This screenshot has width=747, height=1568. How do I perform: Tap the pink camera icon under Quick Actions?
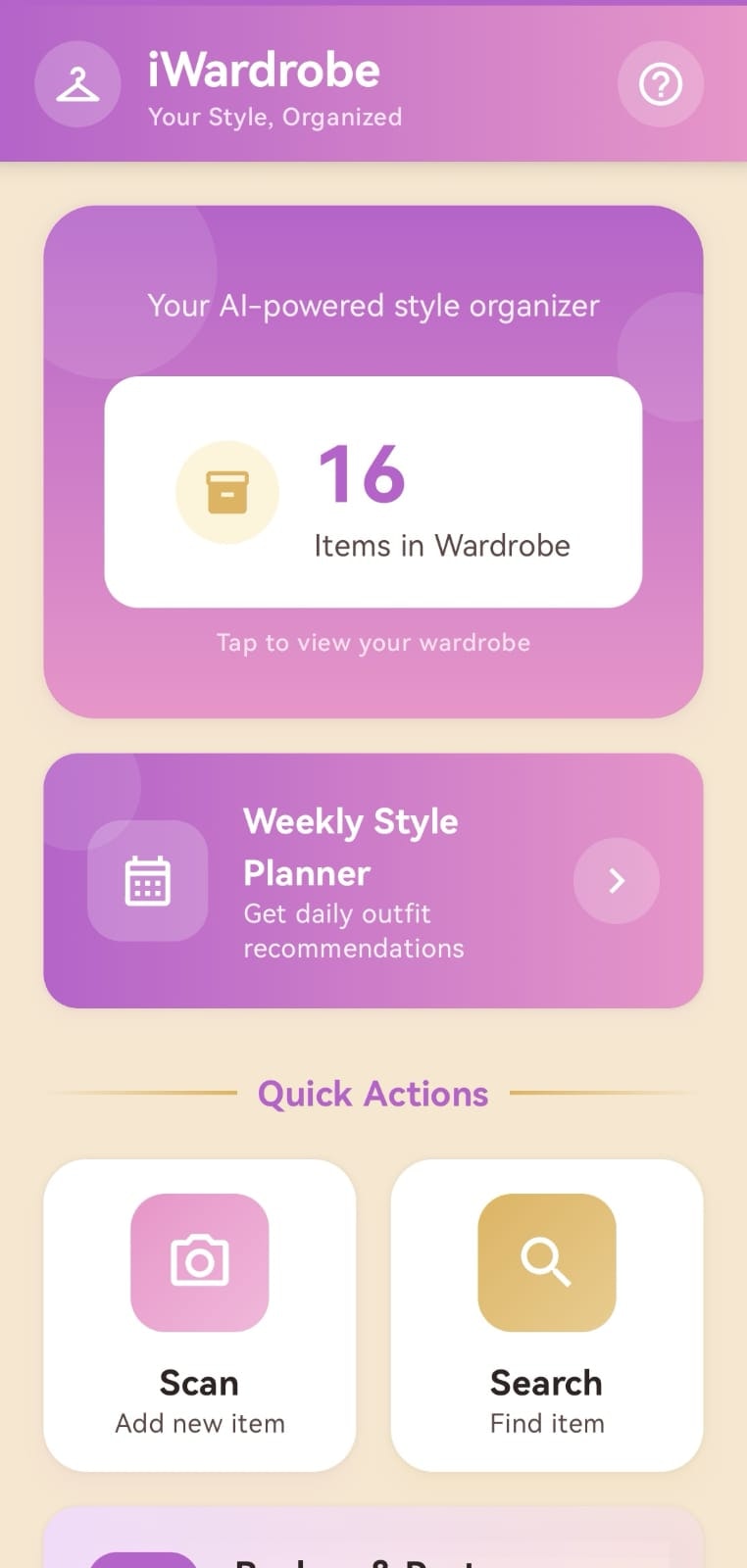[199, 1262]
